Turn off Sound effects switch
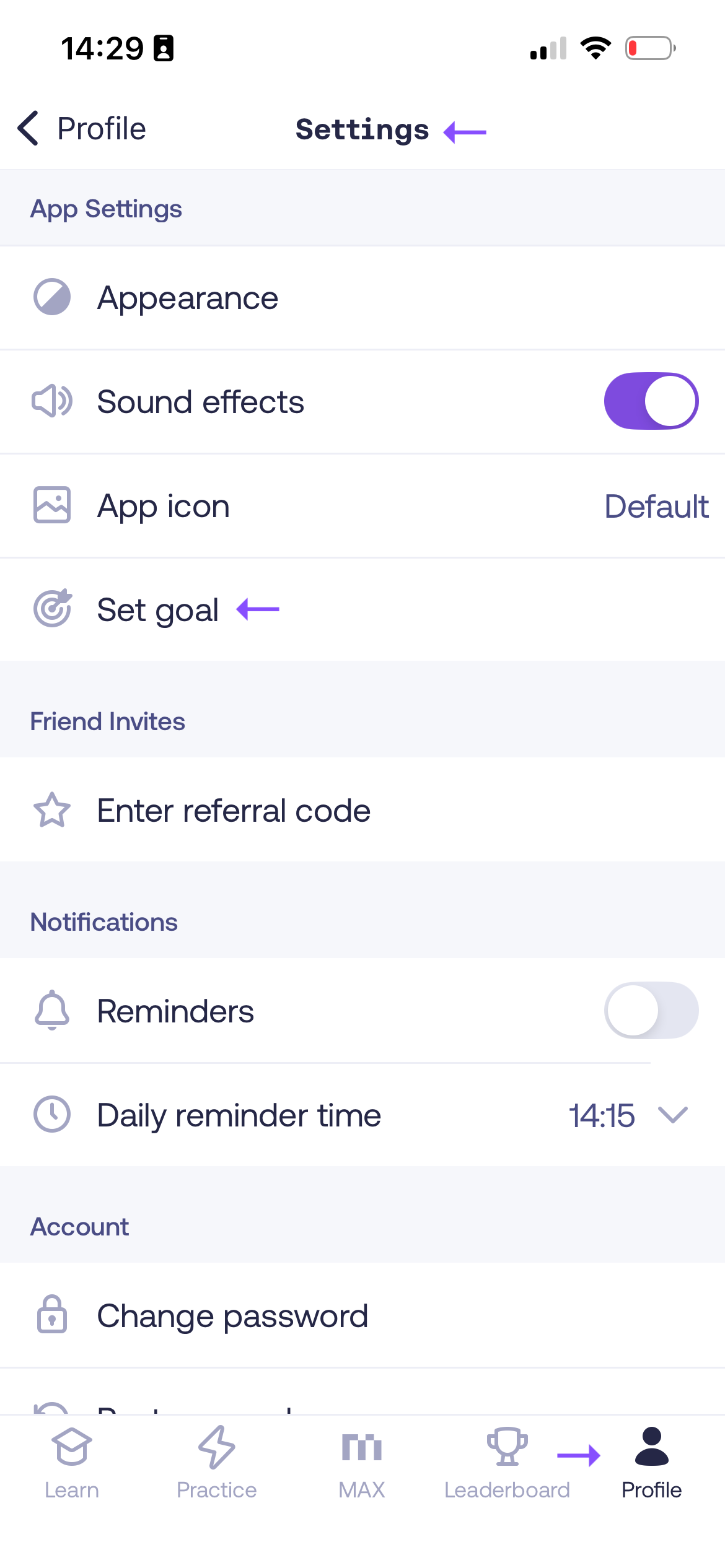725x1568 pixels. click(x=651, y=401)
